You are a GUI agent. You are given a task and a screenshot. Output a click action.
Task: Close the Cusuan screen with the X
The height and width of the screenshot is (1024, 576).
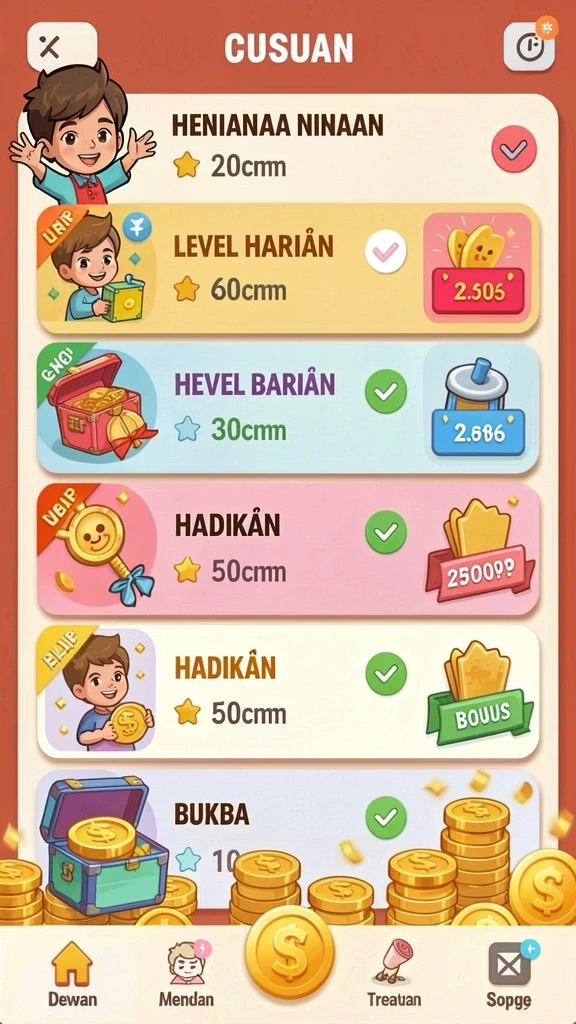coord(61,46)
